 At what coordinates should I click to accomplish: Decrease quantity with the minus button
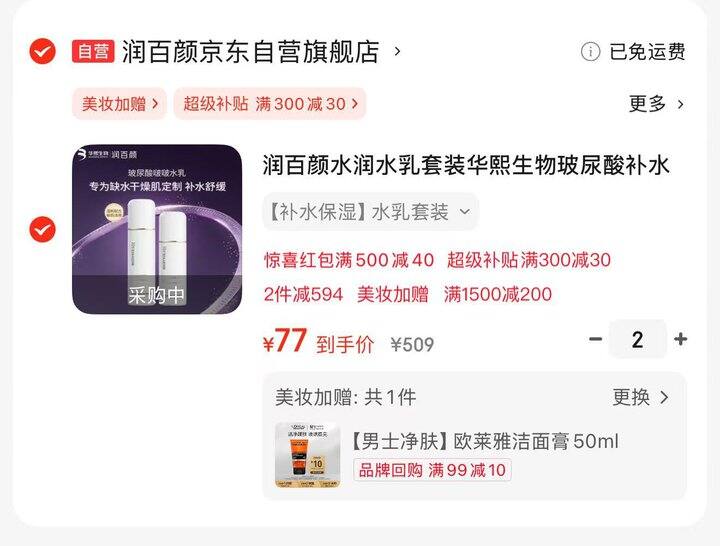pyautogui.click(x=596, y=339)
